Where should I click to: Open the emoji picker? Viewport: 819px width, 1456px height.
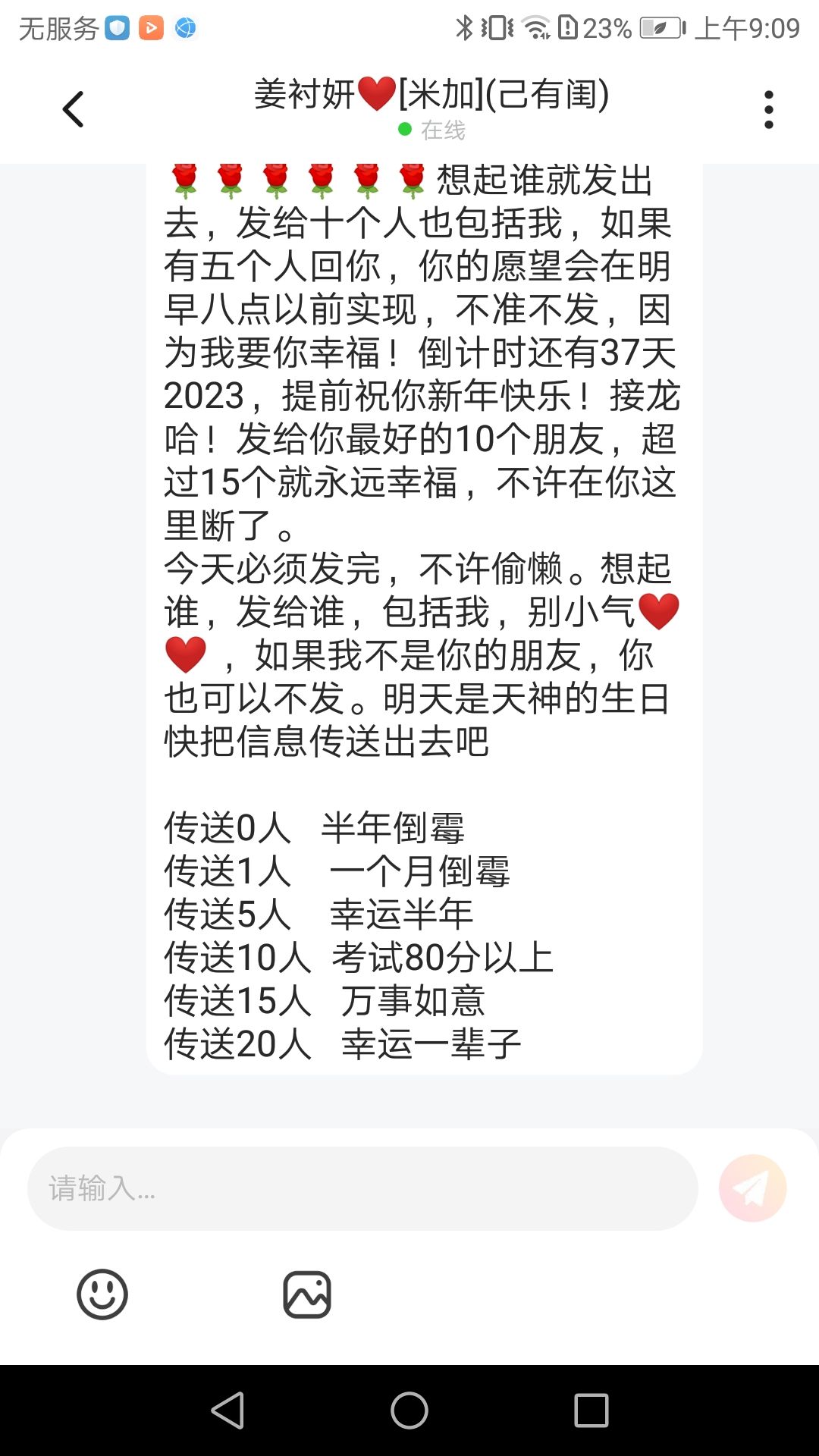coord(102,1294)
